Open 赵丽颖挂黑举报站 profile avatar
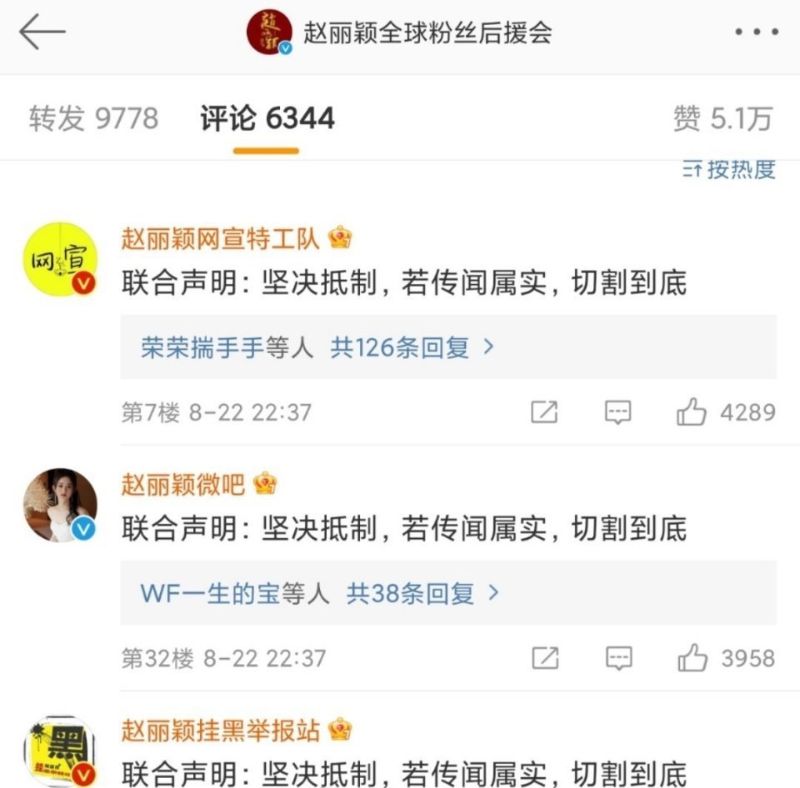Screen dimensions: 800x788 (59, 750)
